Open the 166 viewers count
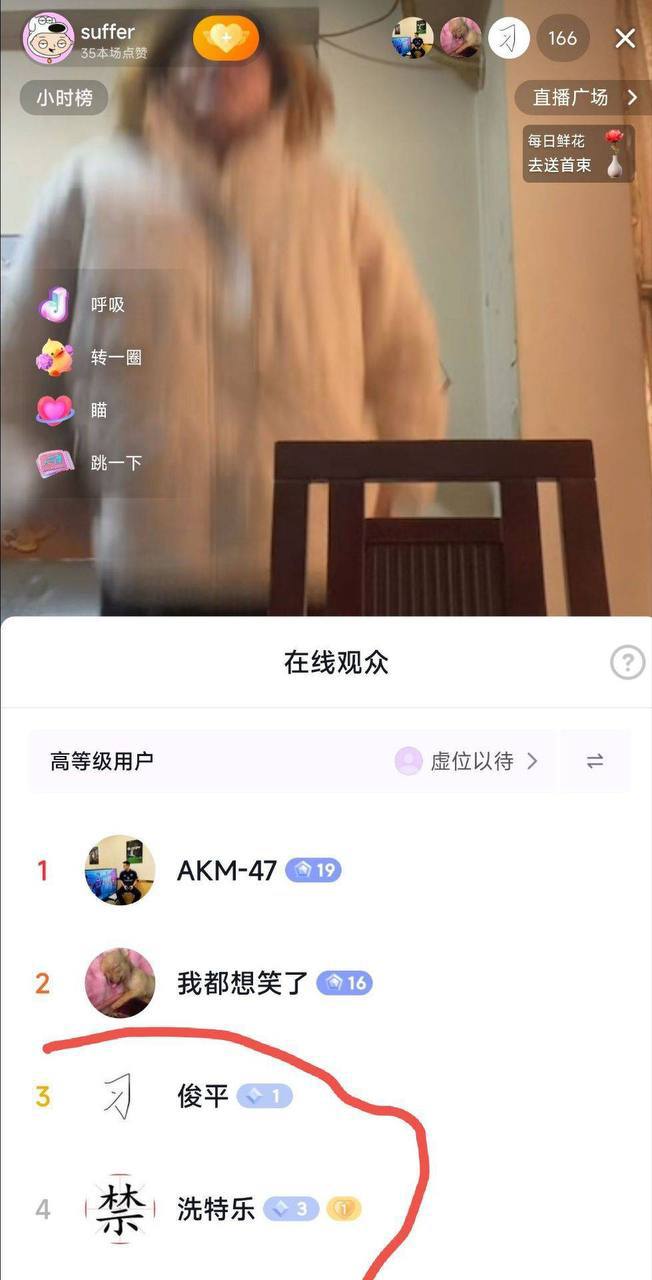 (x=563, y=39)
